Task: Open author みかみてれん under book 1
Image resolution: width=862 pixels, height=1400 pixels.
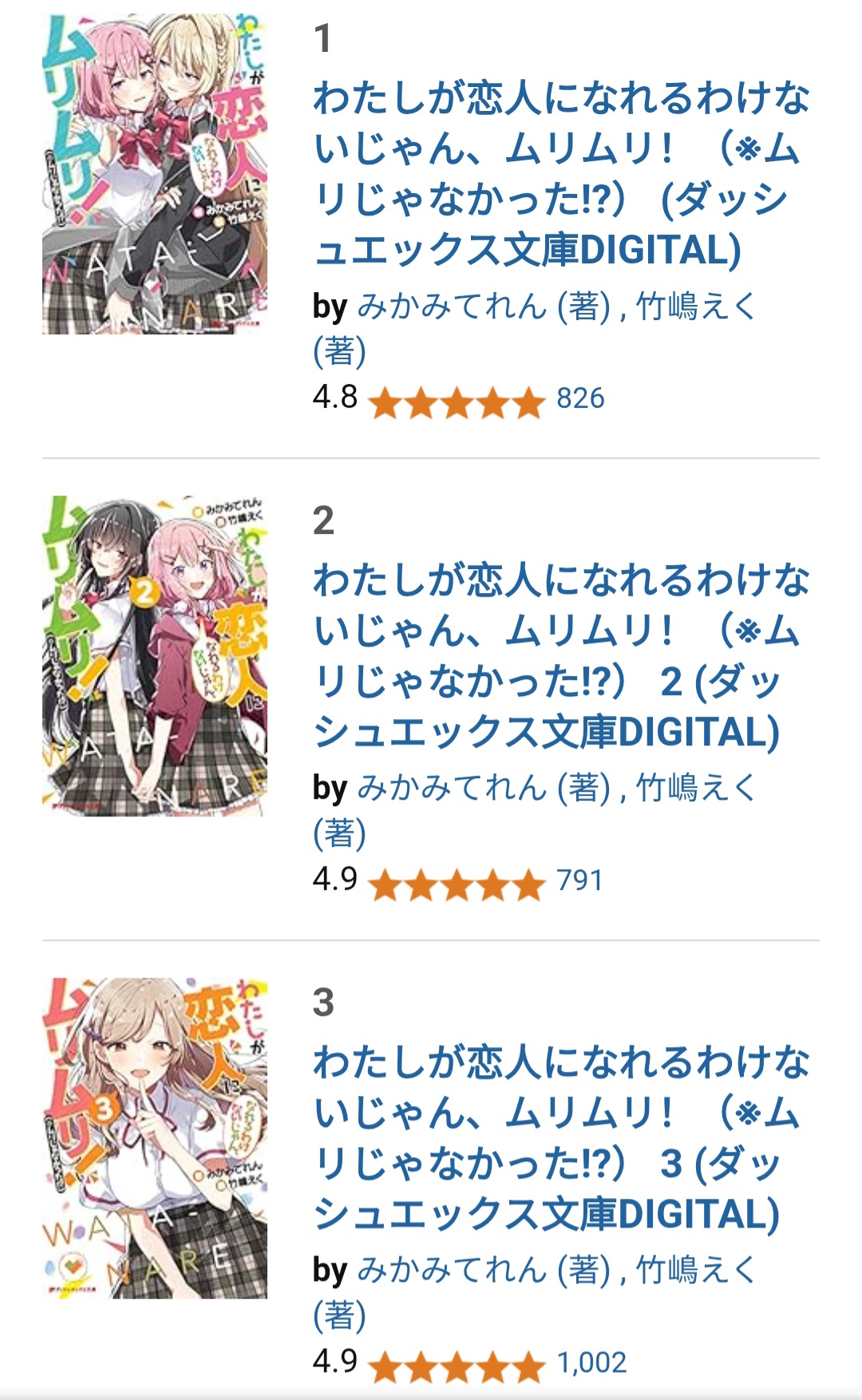Action: [451, 306]
